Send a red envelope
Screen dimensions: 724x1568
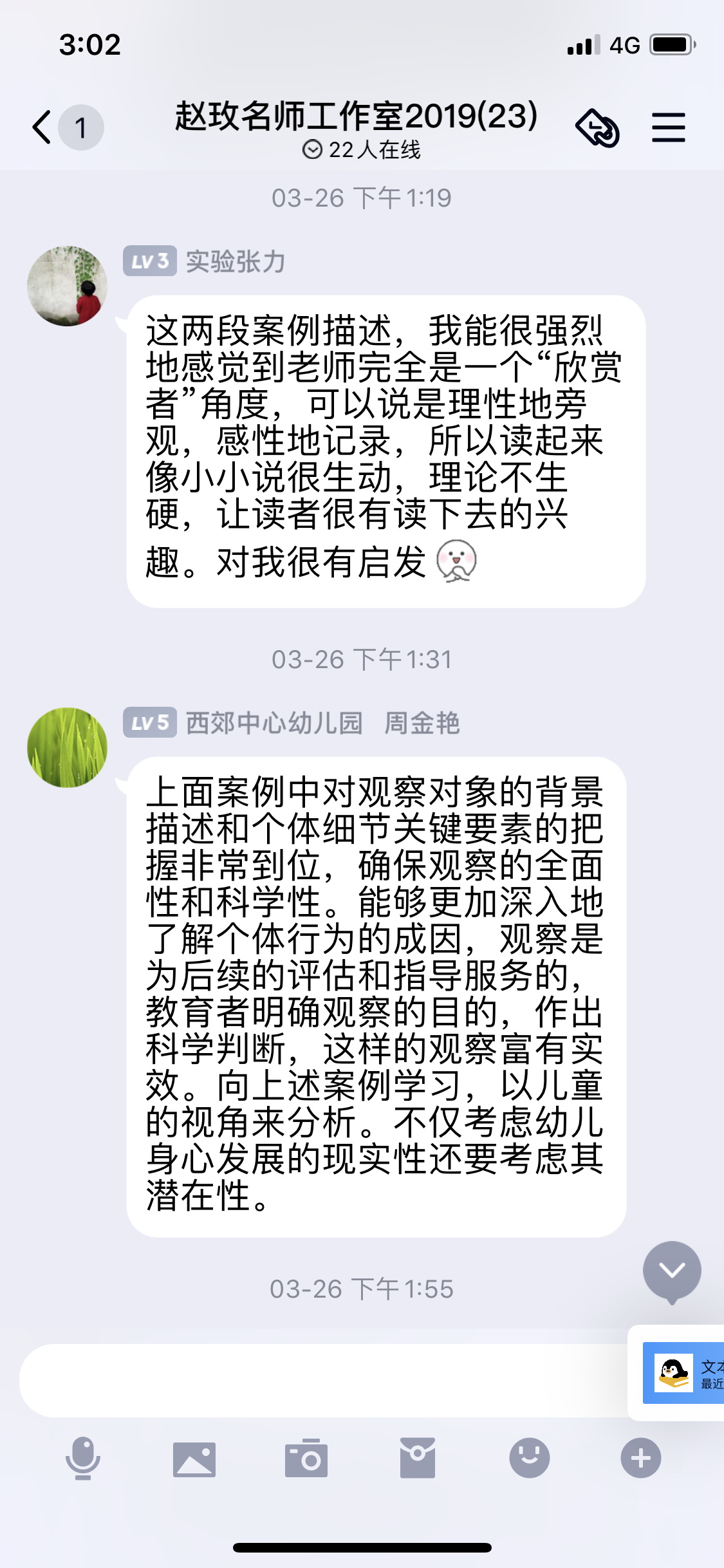tap(418, 1458)
